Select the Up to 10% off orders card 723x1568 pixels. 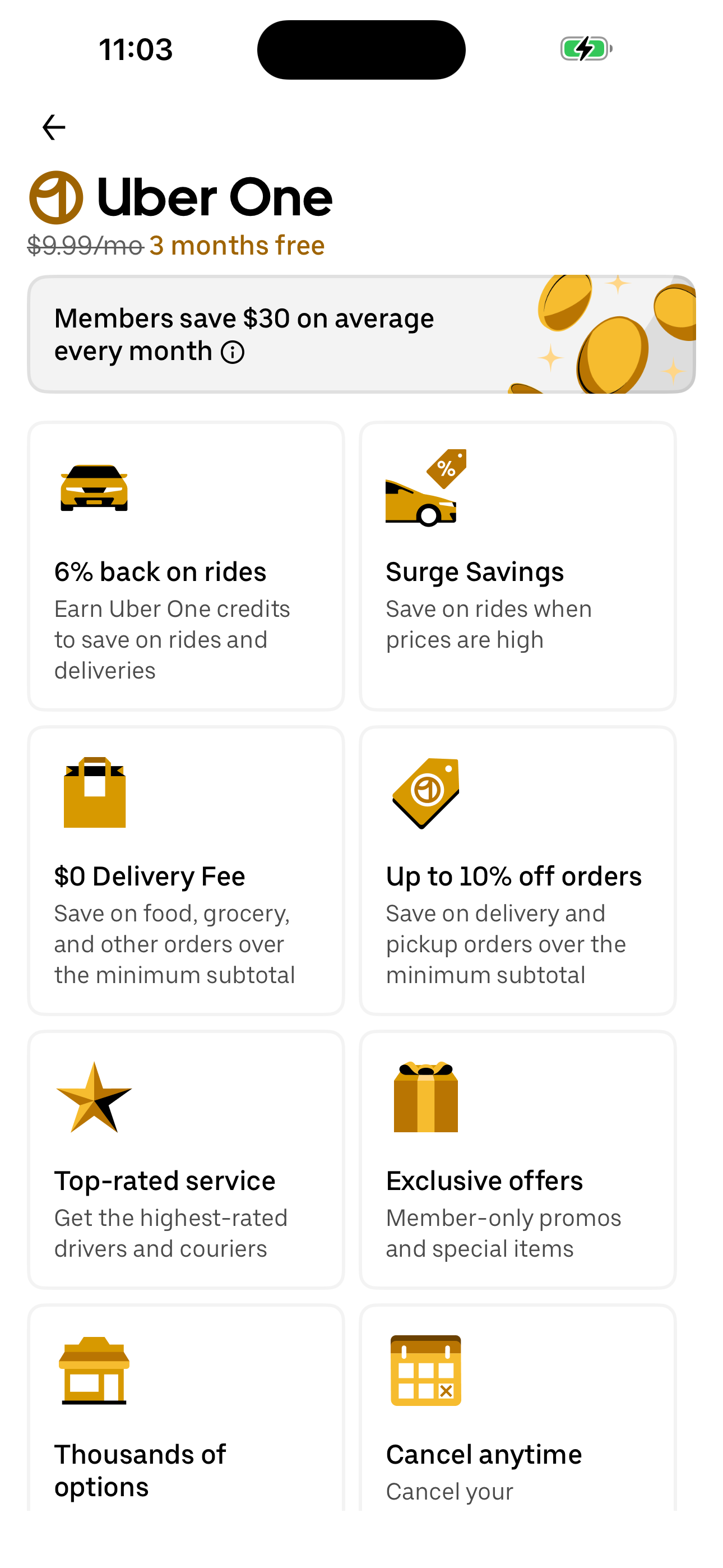(517, 870)
